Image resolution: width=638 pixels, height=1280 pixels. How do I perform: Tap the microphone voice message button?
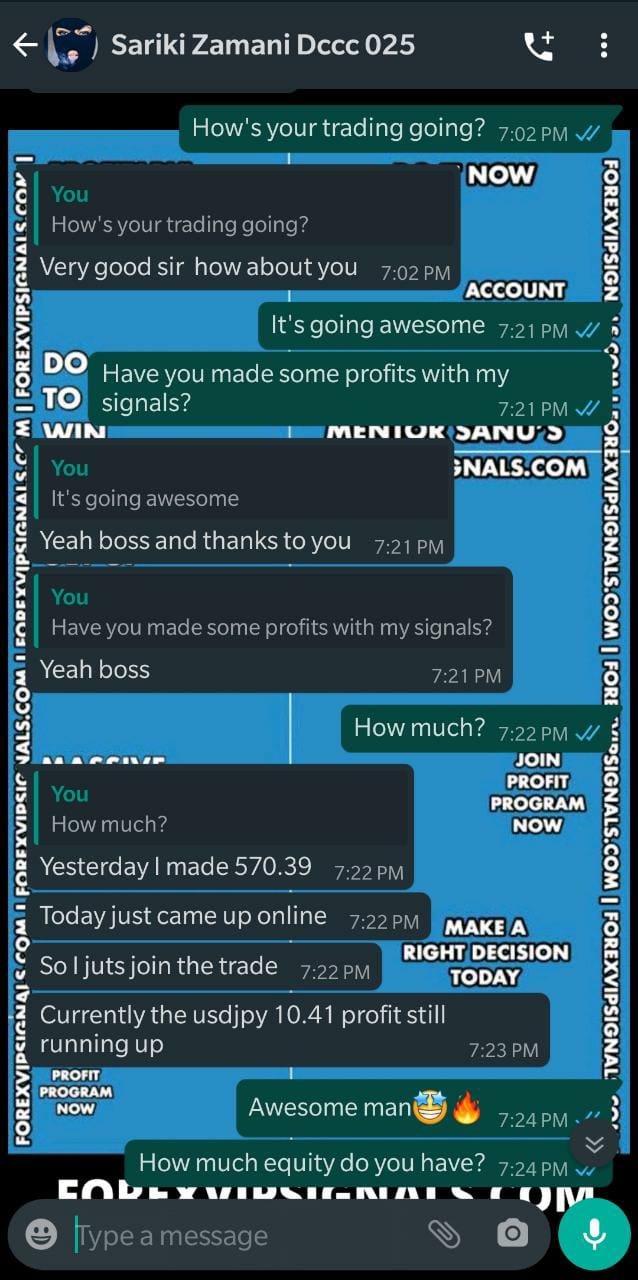pos(594,1234)
